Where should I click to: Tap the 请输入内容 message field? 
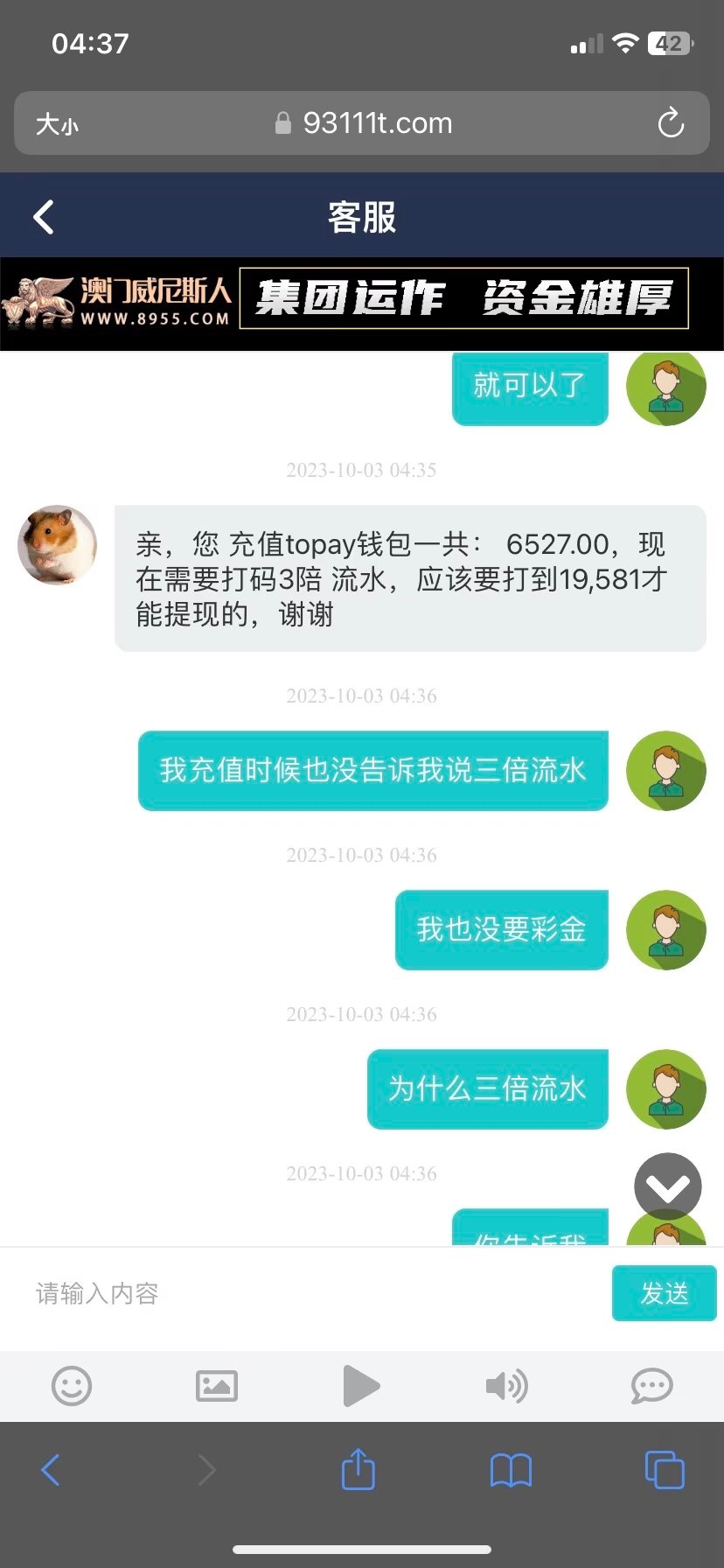pyautogui.click(x=306, y=1293)
